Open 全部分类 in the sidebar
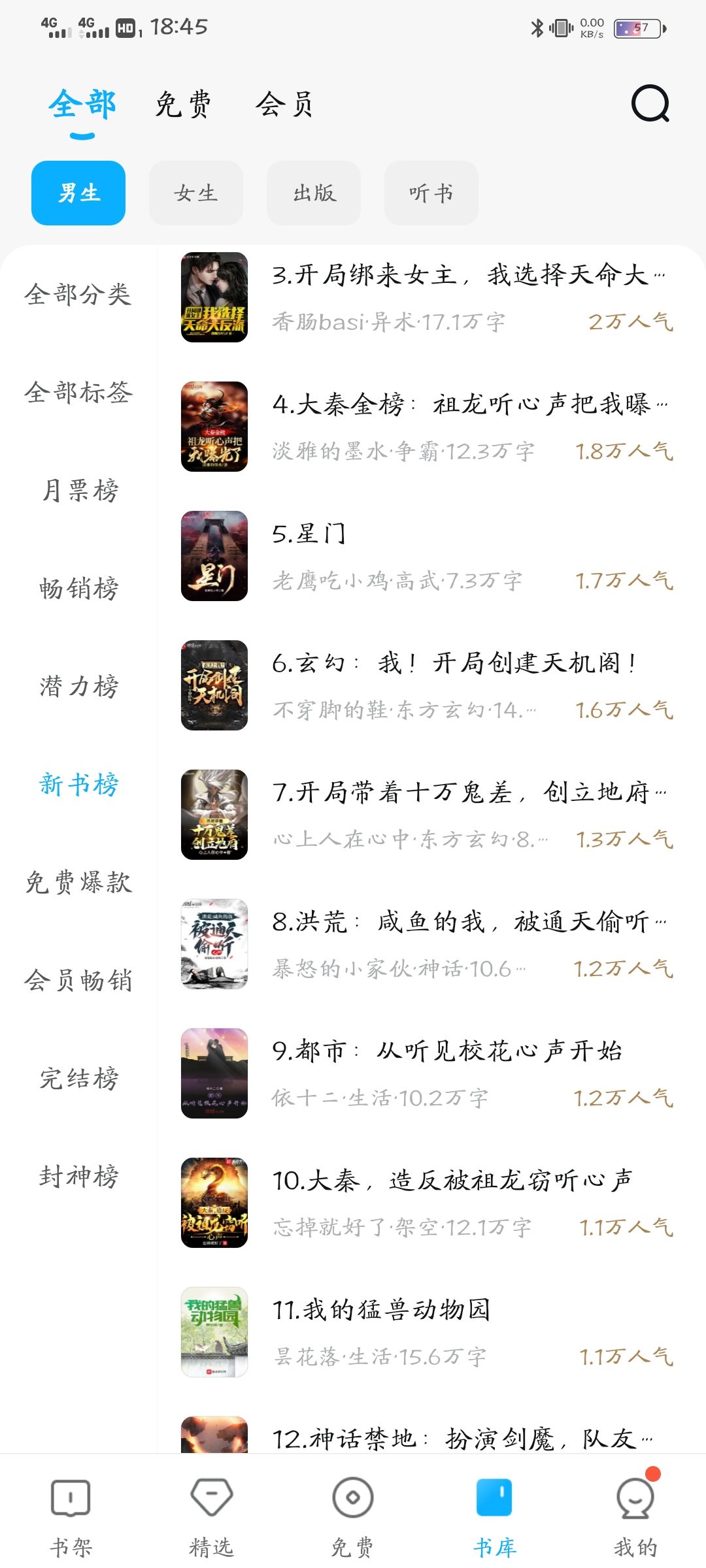706x1568 pixels. click(x=78, y=294)
